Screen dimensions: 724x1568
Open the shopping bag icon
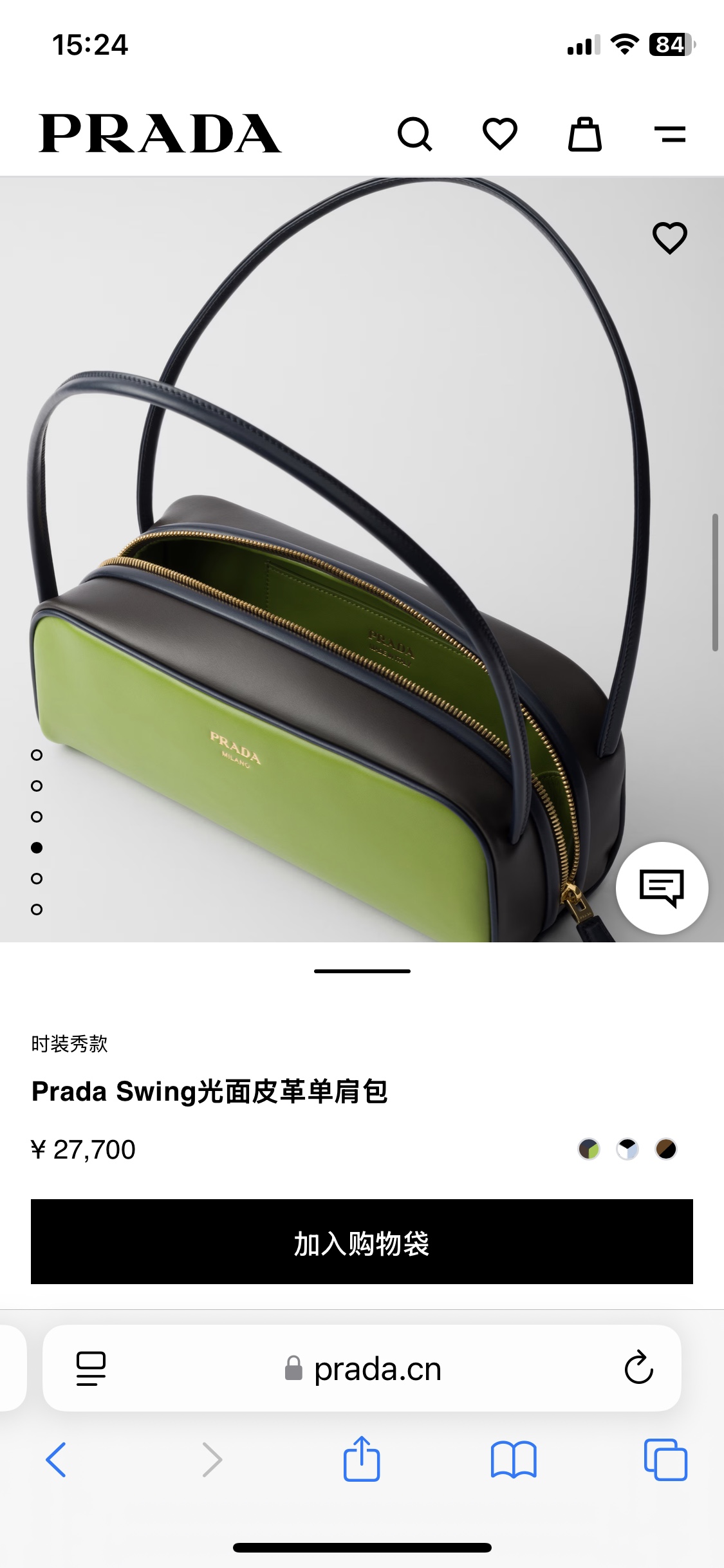(x=584, y=134)
